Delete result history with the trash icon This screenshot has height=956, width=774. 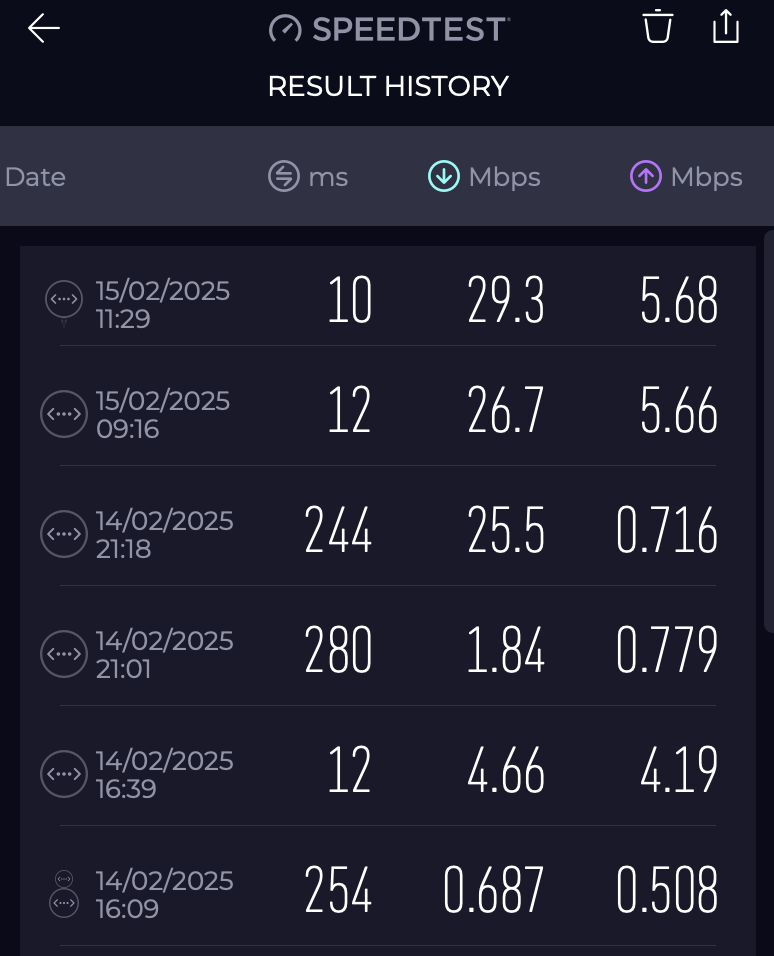point(657,28)
